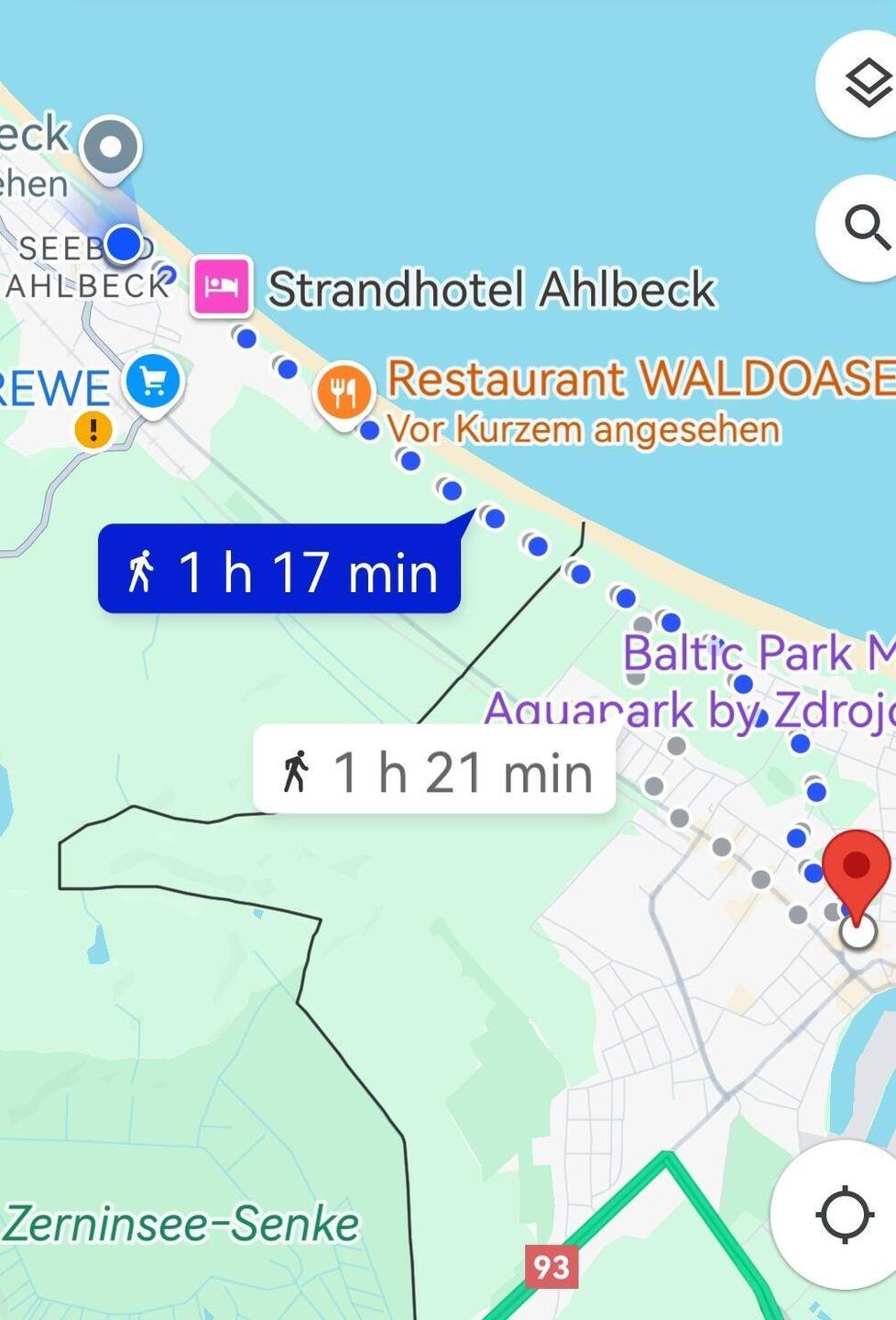Center map on my location
This screenshot has width=896, height=1320.
[x=843, y=1215]
